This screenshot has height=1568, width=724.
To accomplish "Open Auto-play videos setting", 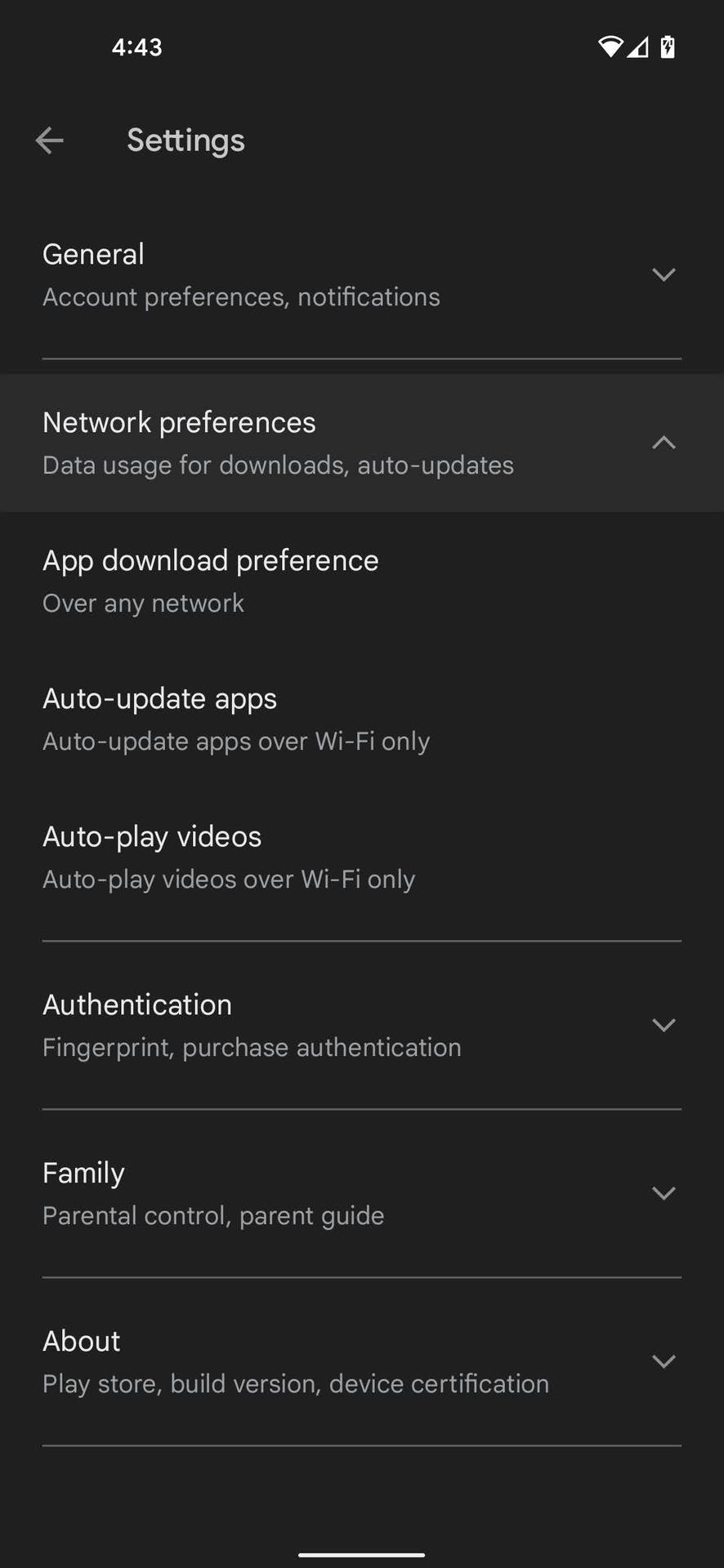I will point(229,857).
